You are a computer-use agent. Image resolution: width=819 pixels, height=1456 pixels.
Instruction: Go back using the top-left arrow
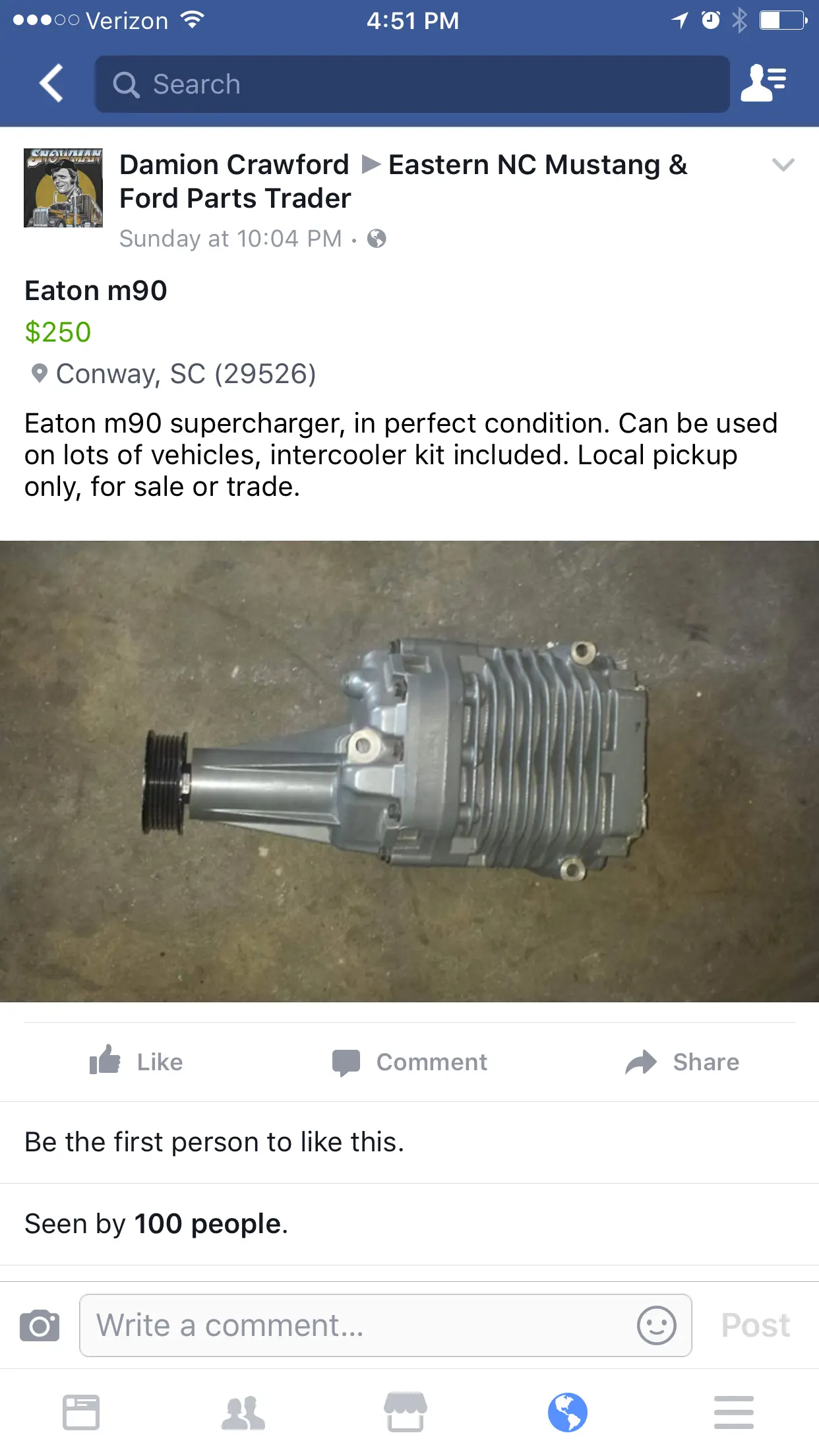(51, 84)
